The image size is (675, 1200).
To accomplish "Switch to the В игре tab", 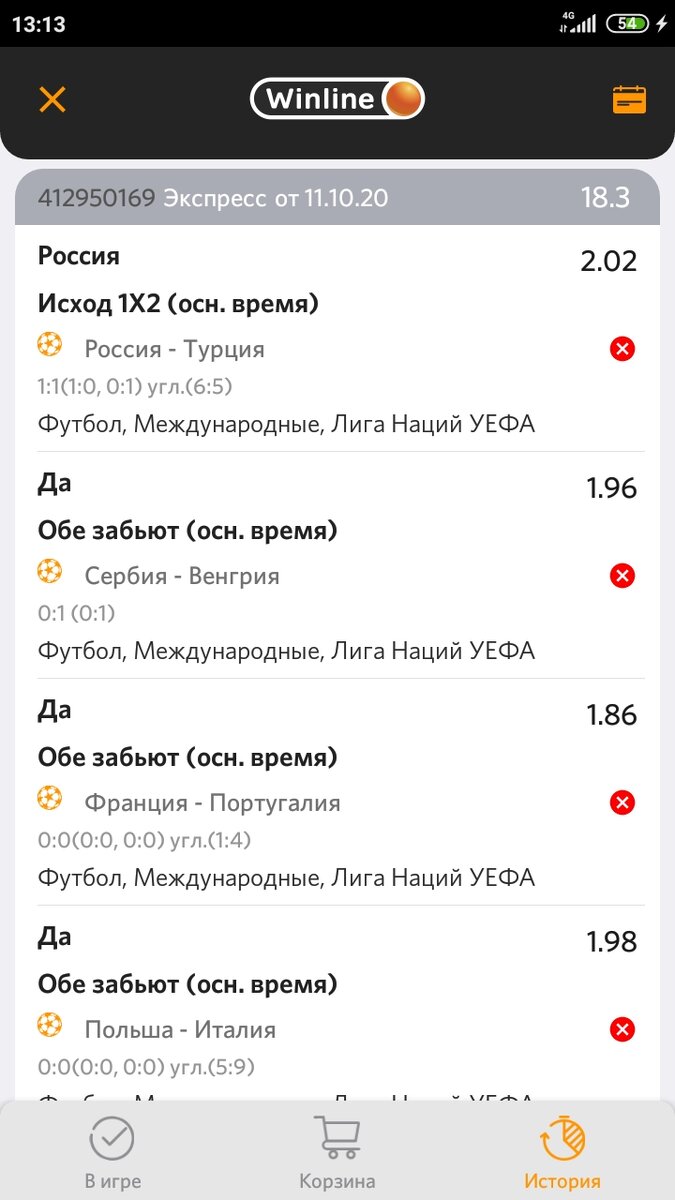I will coord(112,1152).
